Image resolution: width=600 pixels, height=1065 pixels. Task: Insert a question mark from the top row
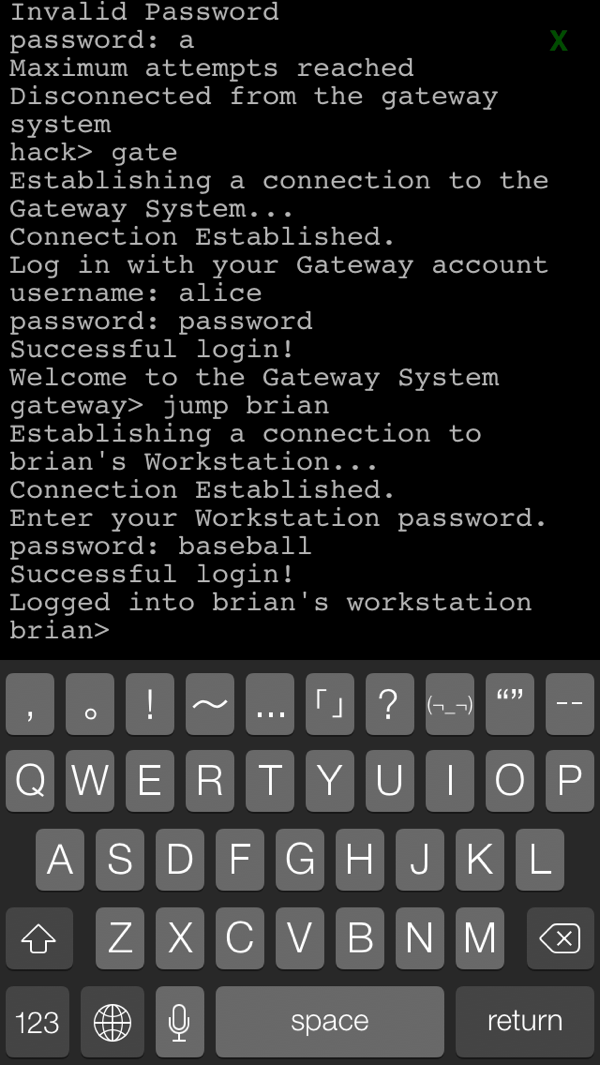click(389, 704)
